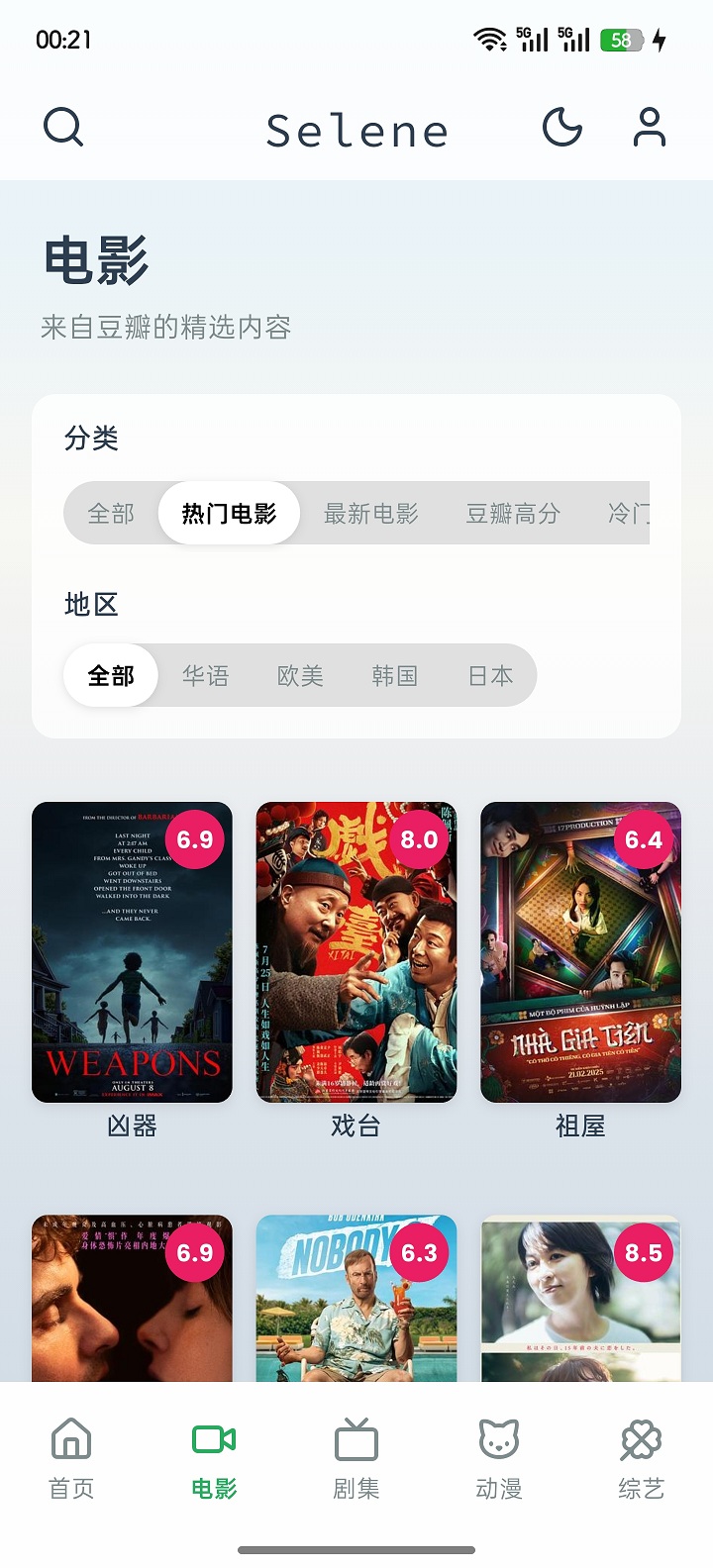Select the 全部 category chip
Screen dimensions: 713x1568
point(111,514)
